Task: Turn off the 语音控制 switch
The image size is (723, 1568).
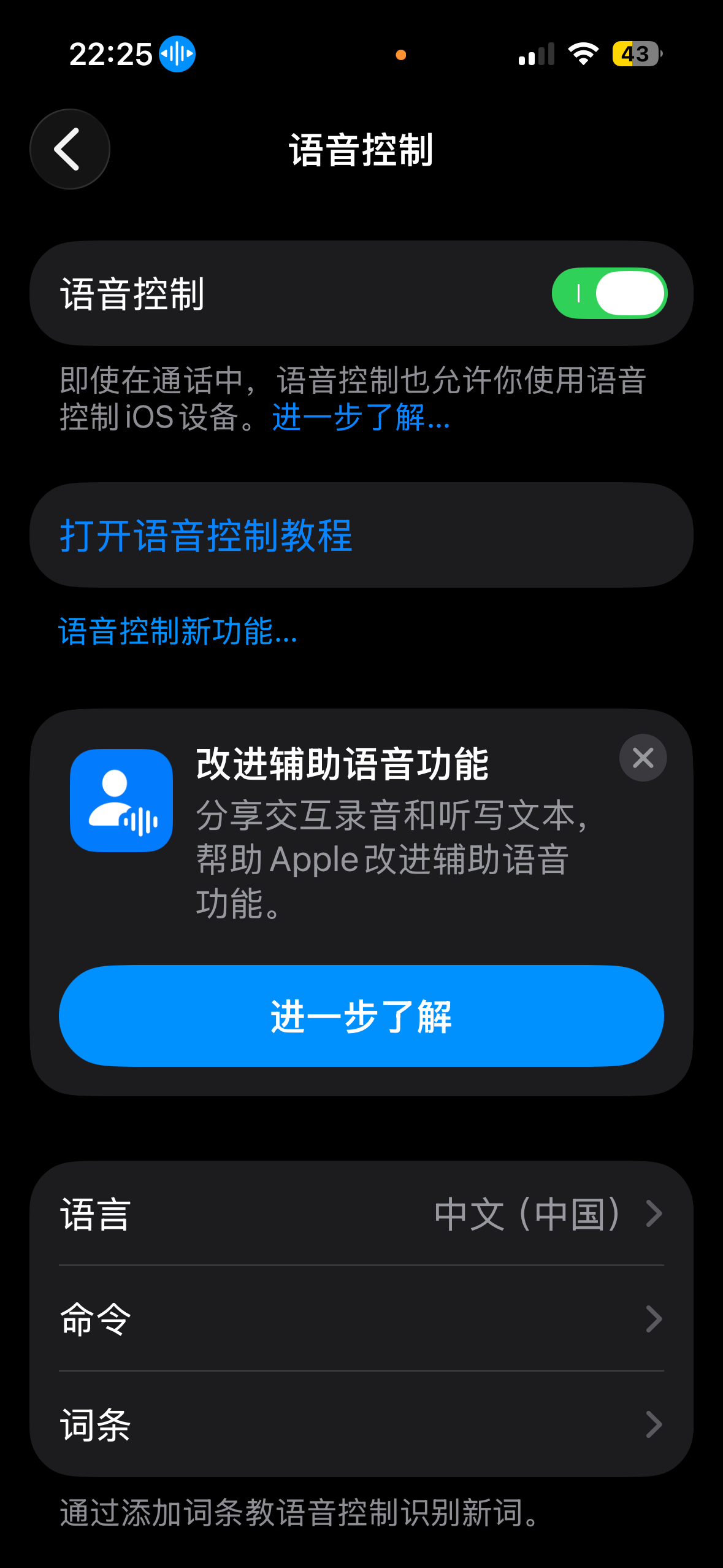Action: click(610, 293)
